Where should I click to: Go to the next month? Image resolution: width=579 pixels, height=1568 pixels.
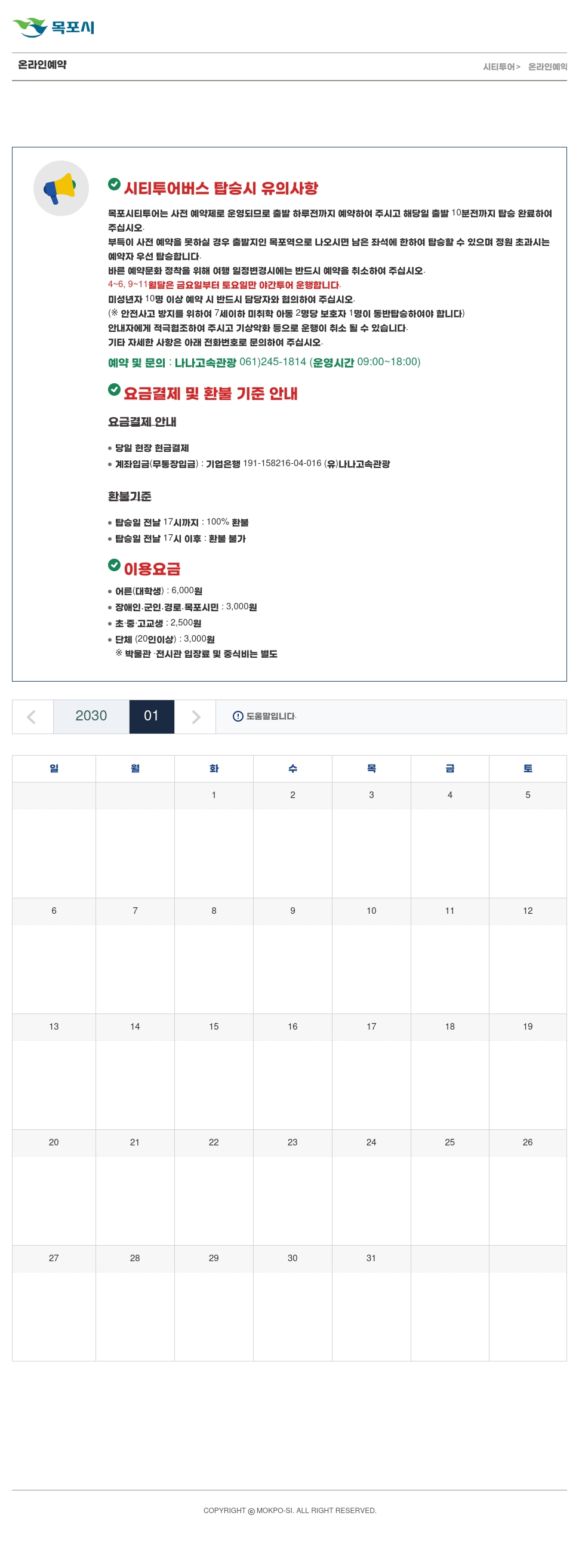pyautogui.click(x=195, y=716)
